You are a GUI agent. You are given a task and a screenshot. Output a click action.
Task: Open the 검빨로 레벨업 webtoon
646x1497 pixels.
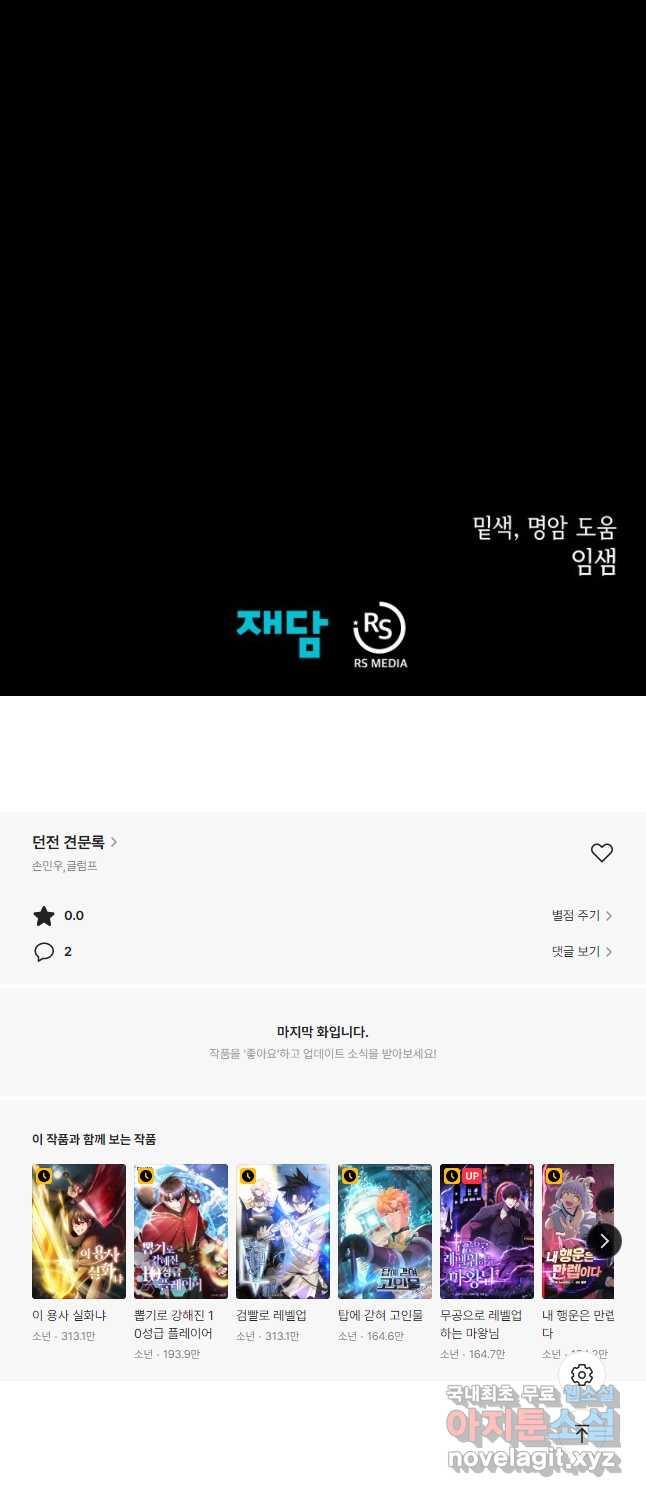283,1231
